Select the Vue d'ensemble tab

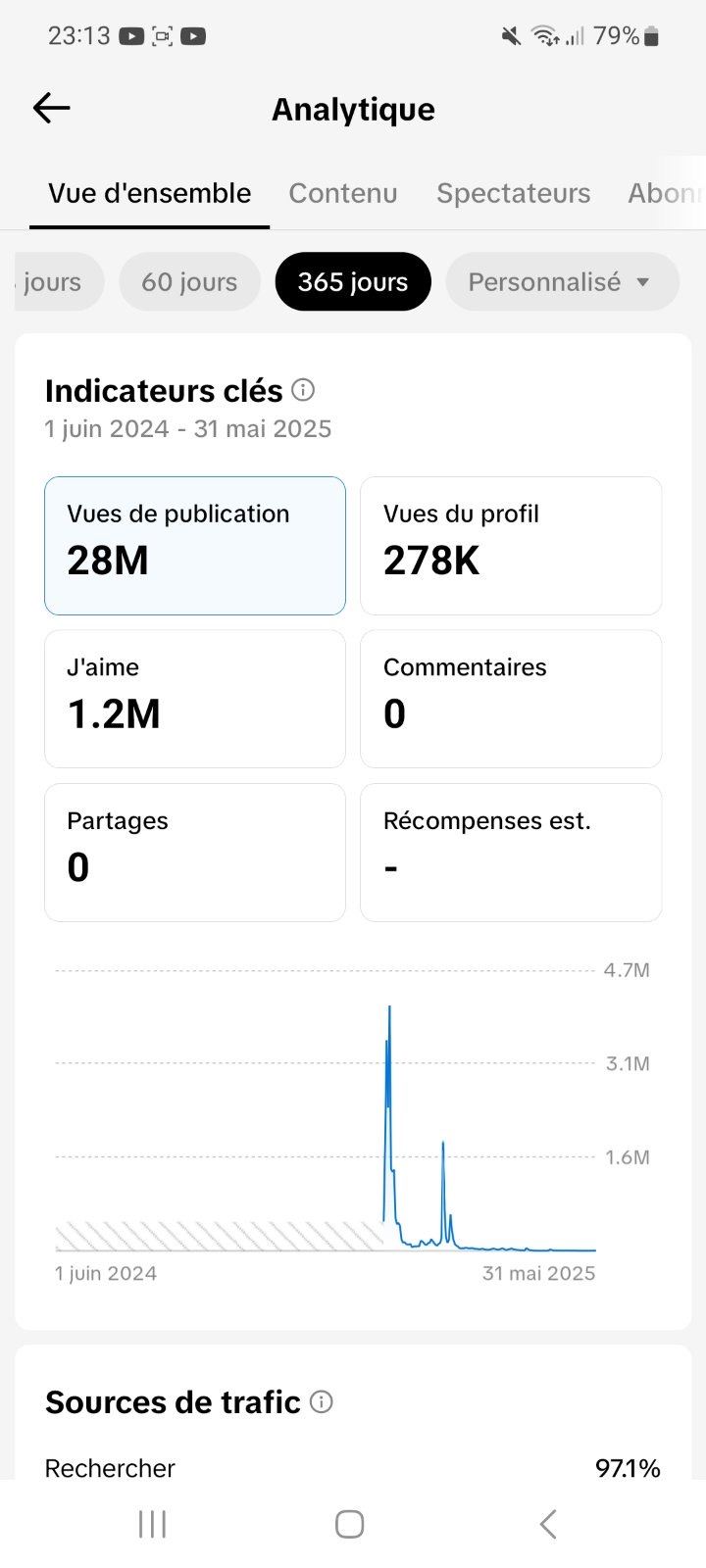pos(149,193)
